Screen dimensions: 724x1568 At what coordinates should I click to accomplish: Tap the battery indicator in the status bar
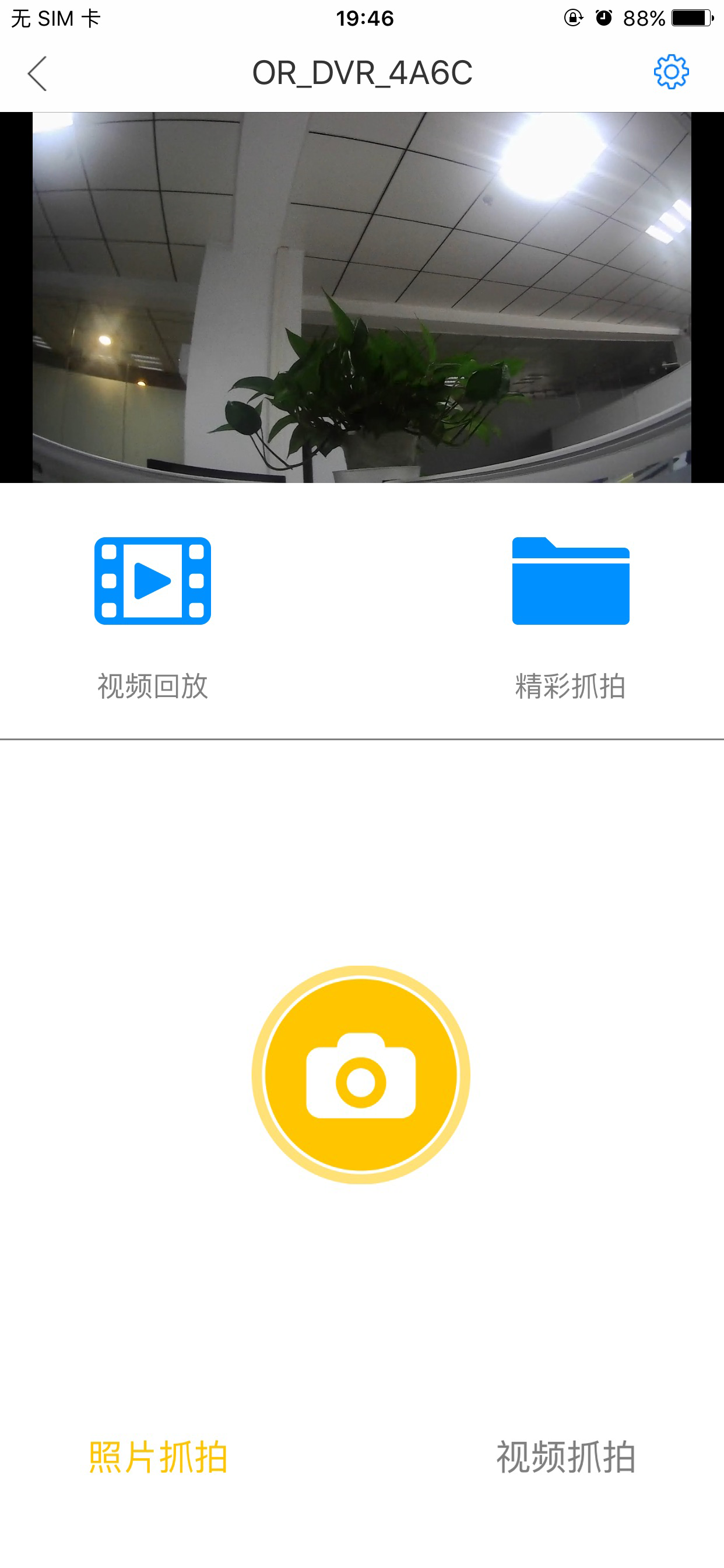[691, 18]
